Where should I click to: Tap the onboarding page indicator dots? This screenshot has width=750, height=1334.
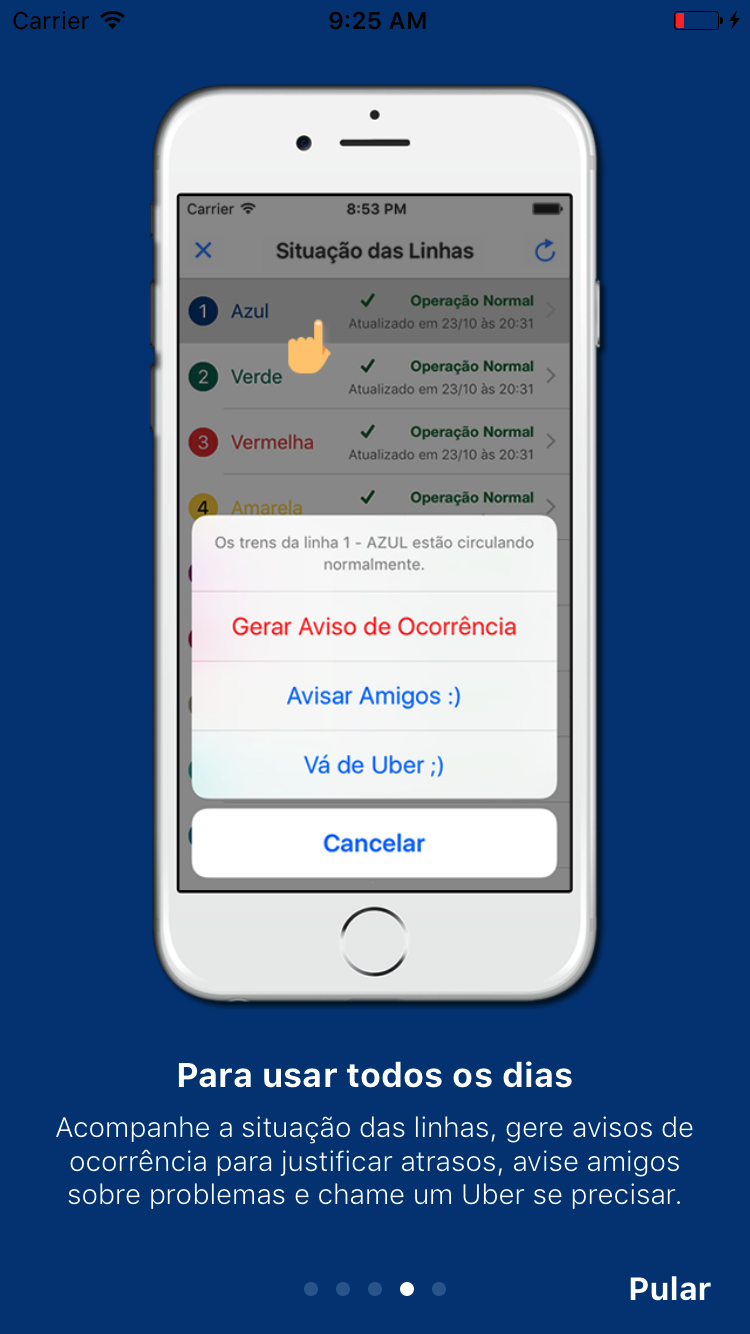[375, 1289]
